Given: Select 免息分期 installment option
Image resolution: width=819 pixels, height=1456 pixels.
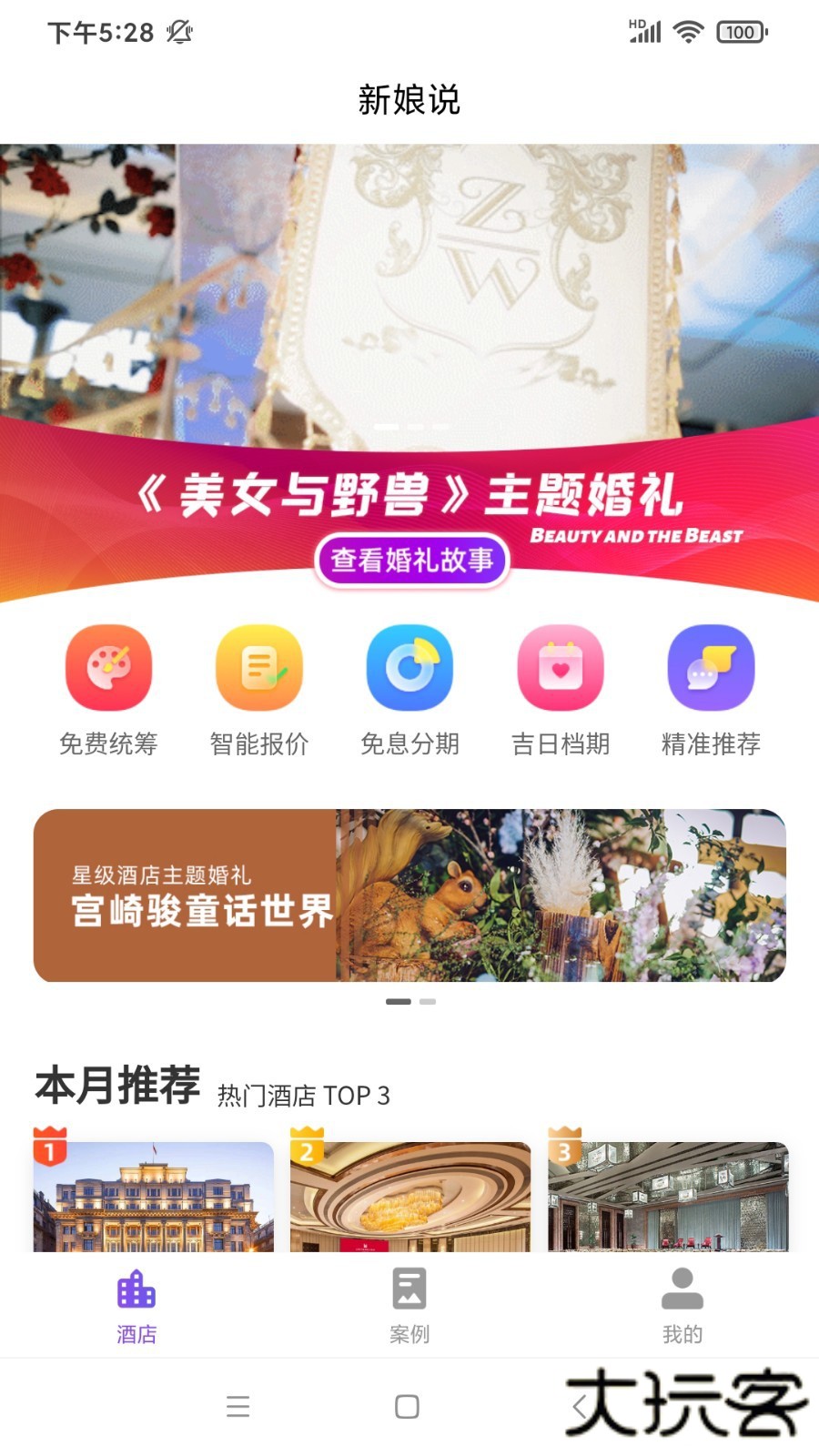Looking at the screenshot, I should point(409,670).
